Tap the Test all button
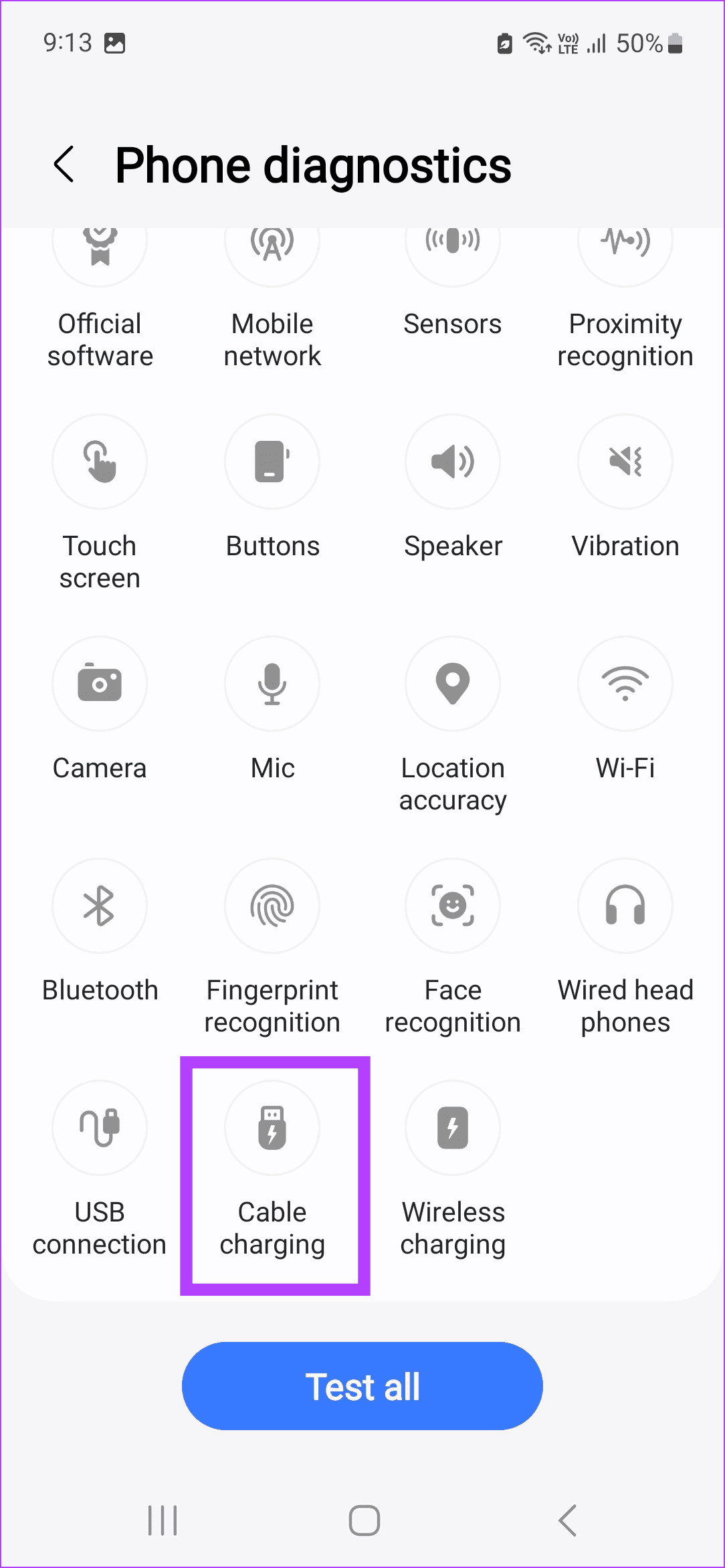Viewport: 725px width, 1568px height. tap(362, 1386)
